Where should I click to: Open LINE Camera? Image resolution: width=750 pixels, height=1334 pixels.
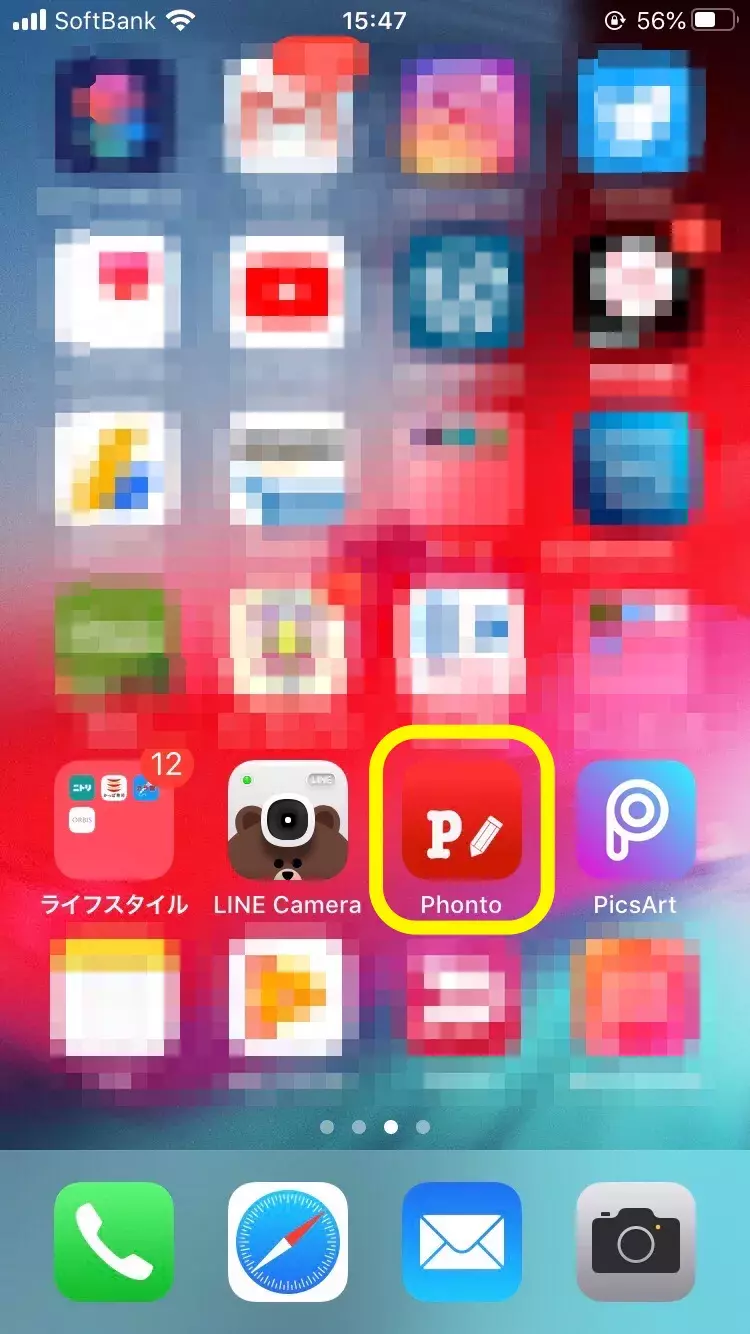287,822
